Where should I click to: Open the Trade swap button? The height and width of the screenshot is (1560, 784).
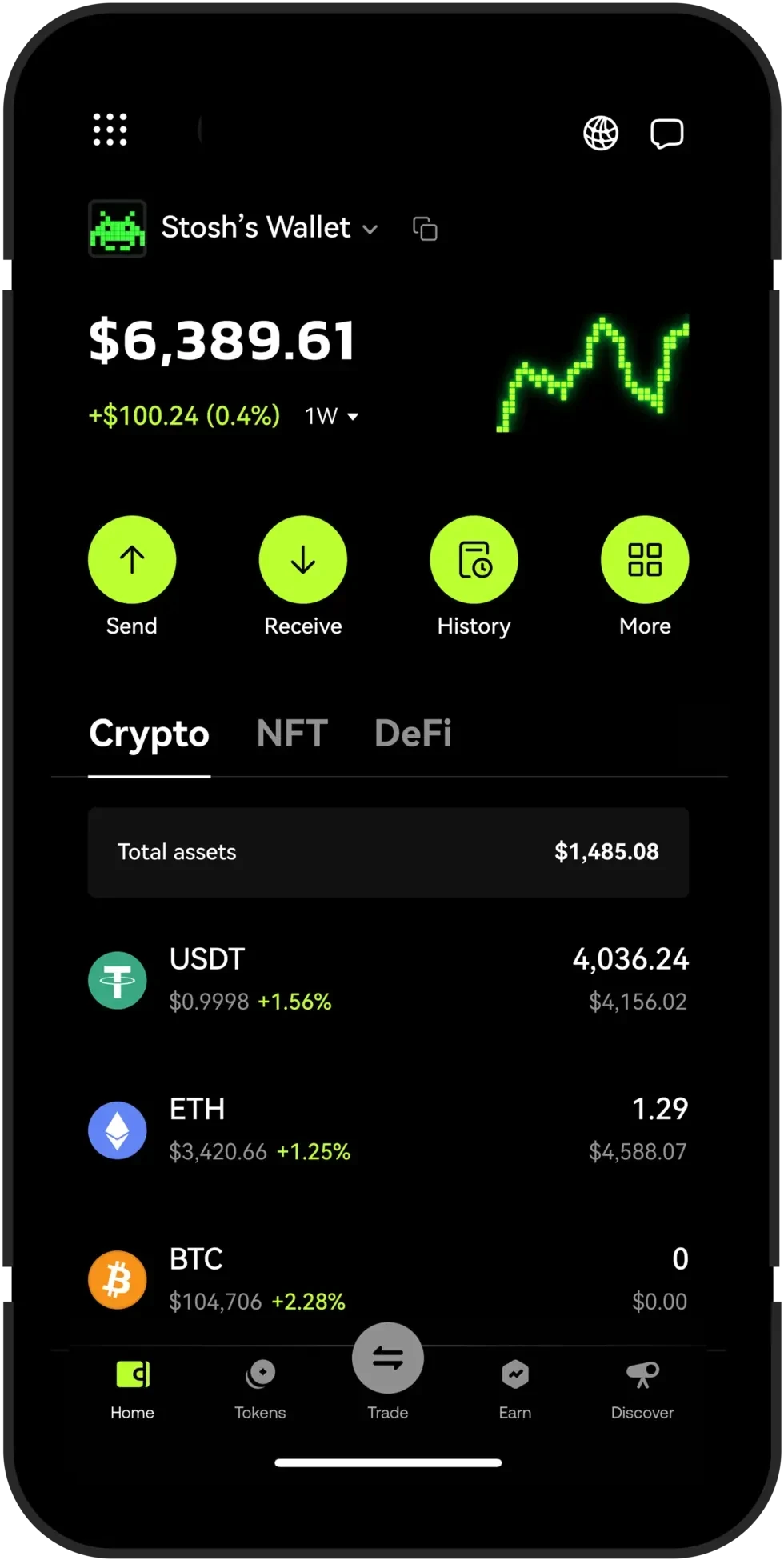tap(388, 1358)
